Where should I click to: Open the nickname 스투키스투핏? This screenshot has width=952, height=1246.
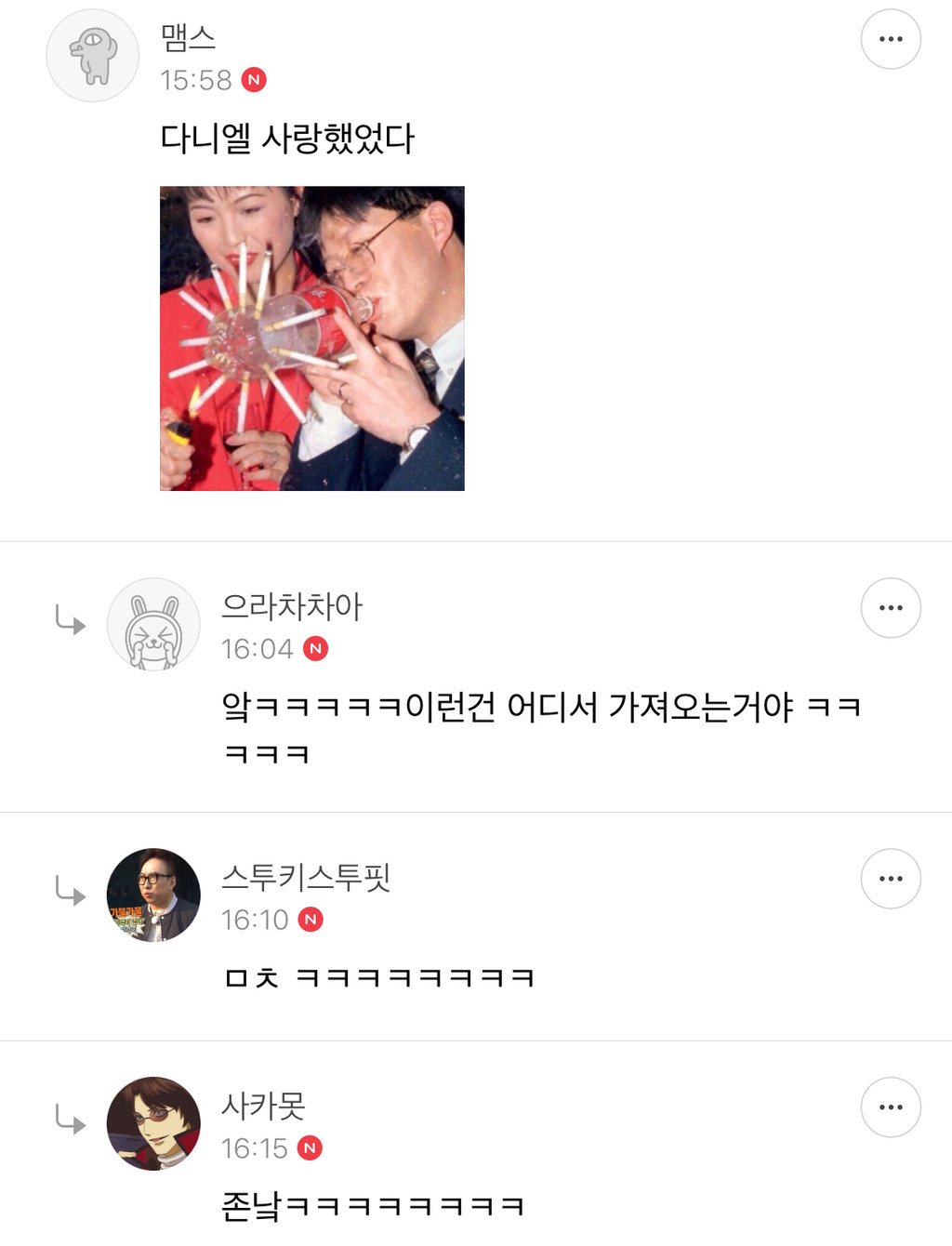(x=305, y=877)
